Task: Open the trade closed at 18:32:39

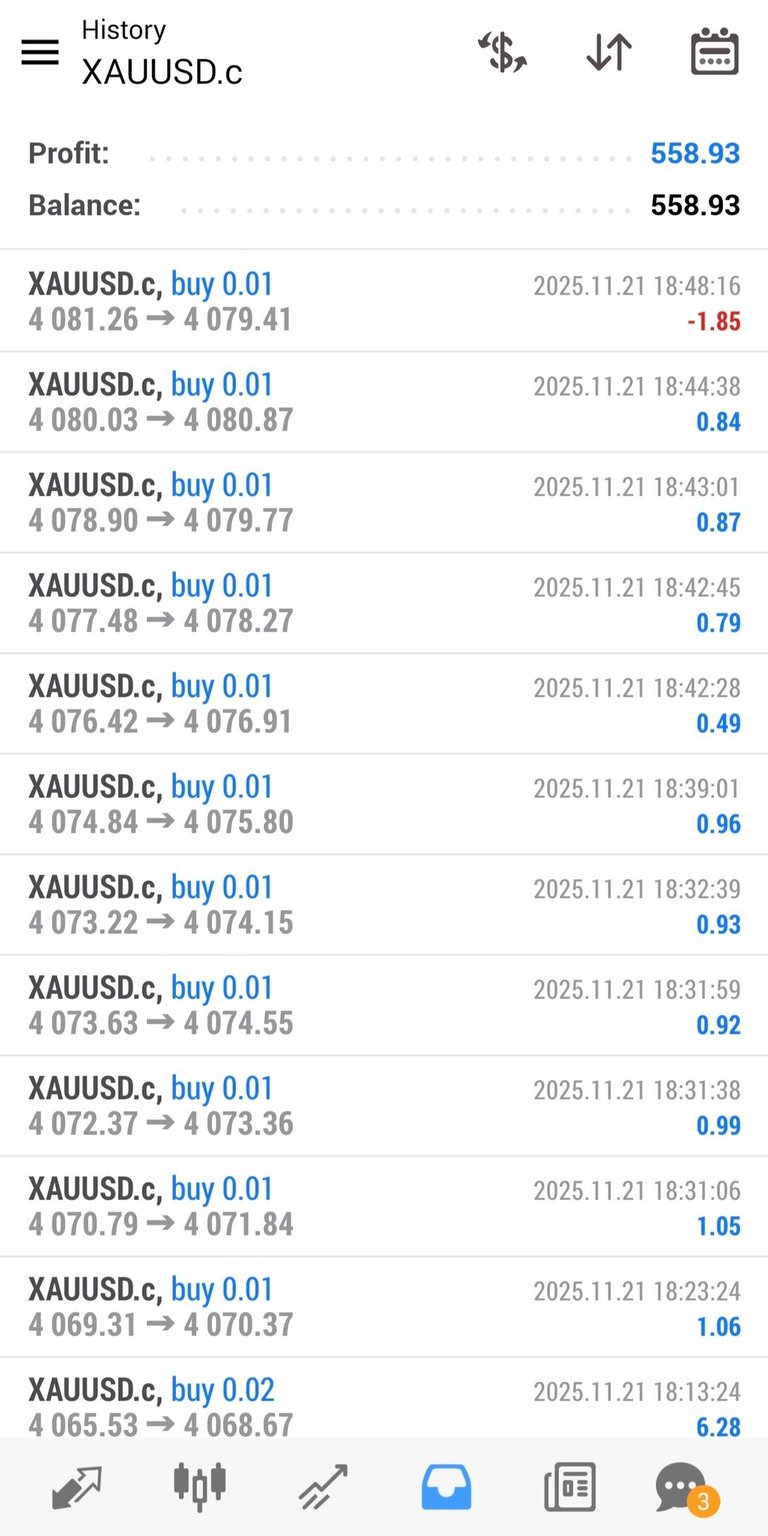Action: pyautogui.click(x=384, y=905)
